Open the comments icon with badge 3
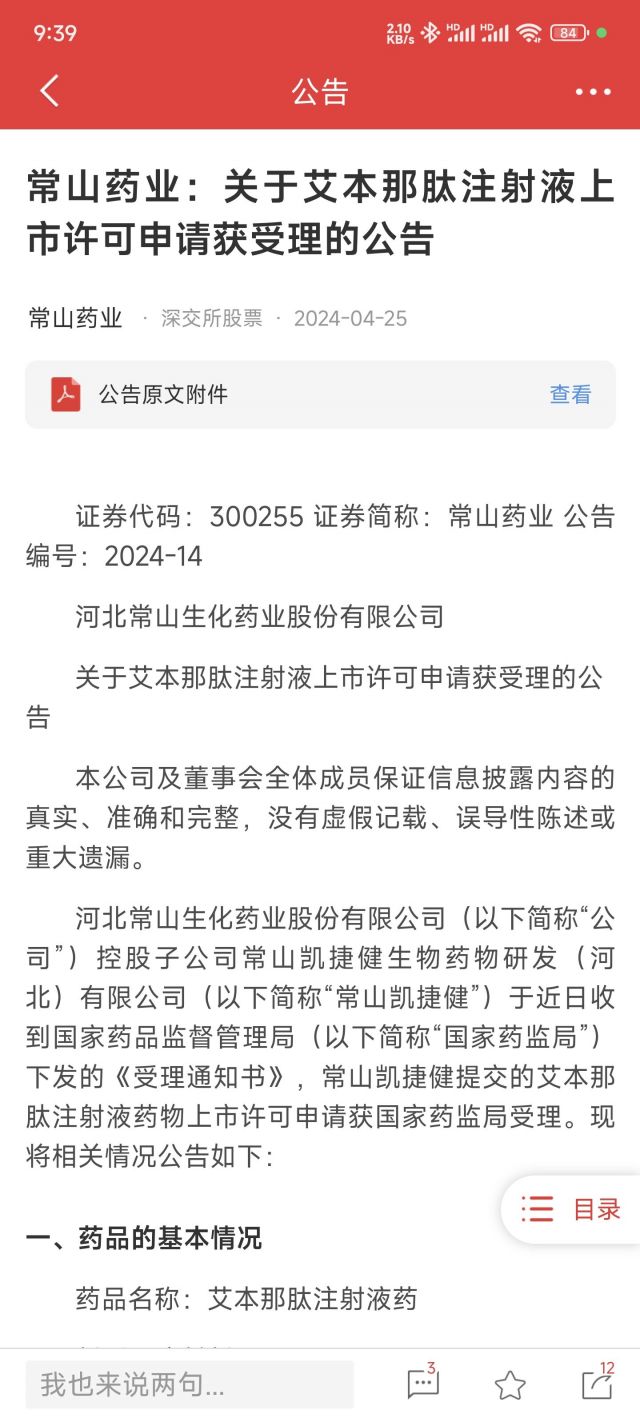 tap(423, 1382)
